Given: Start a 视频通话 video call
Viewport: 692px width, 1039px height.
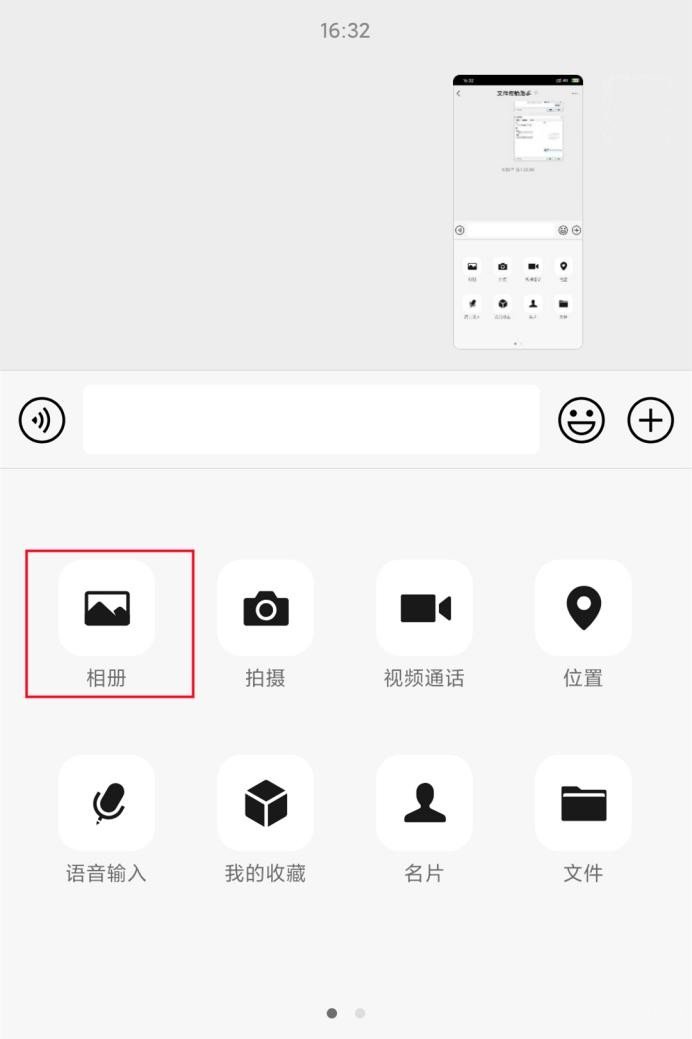Looking at the screenshot, I should (425, 608).
